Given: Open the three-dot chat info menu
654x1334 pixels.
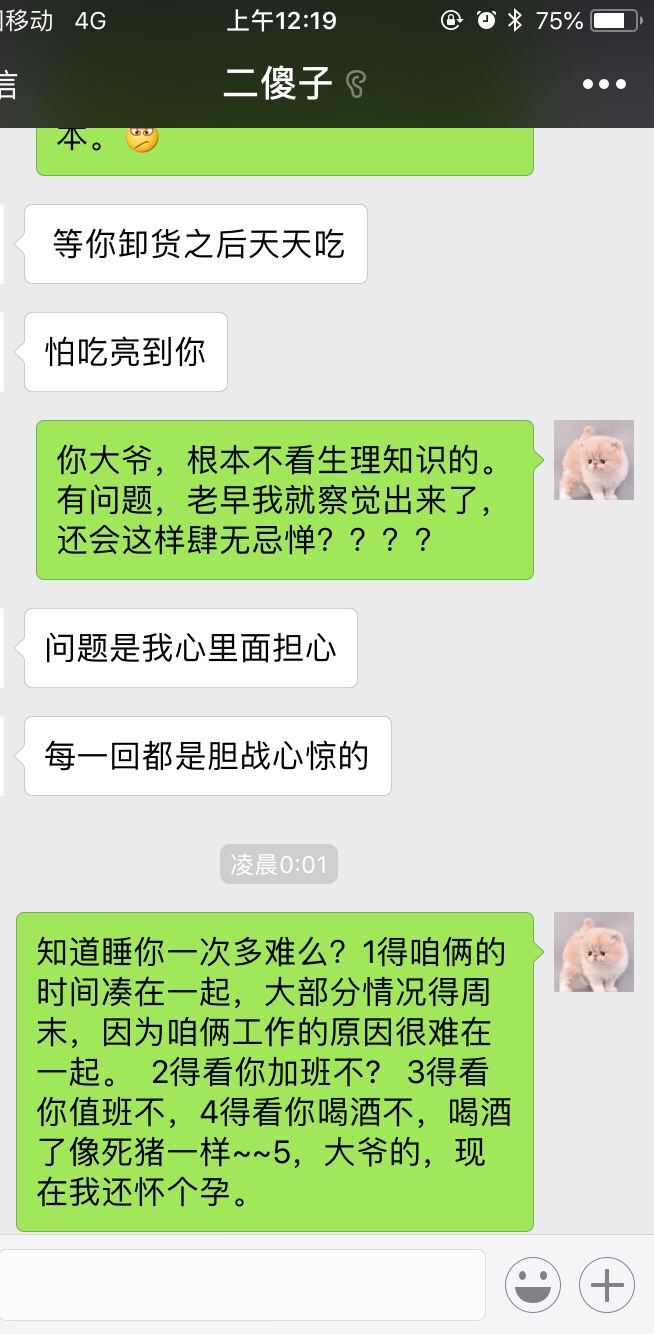Looking at the screenshot, I should pos(604,84).
